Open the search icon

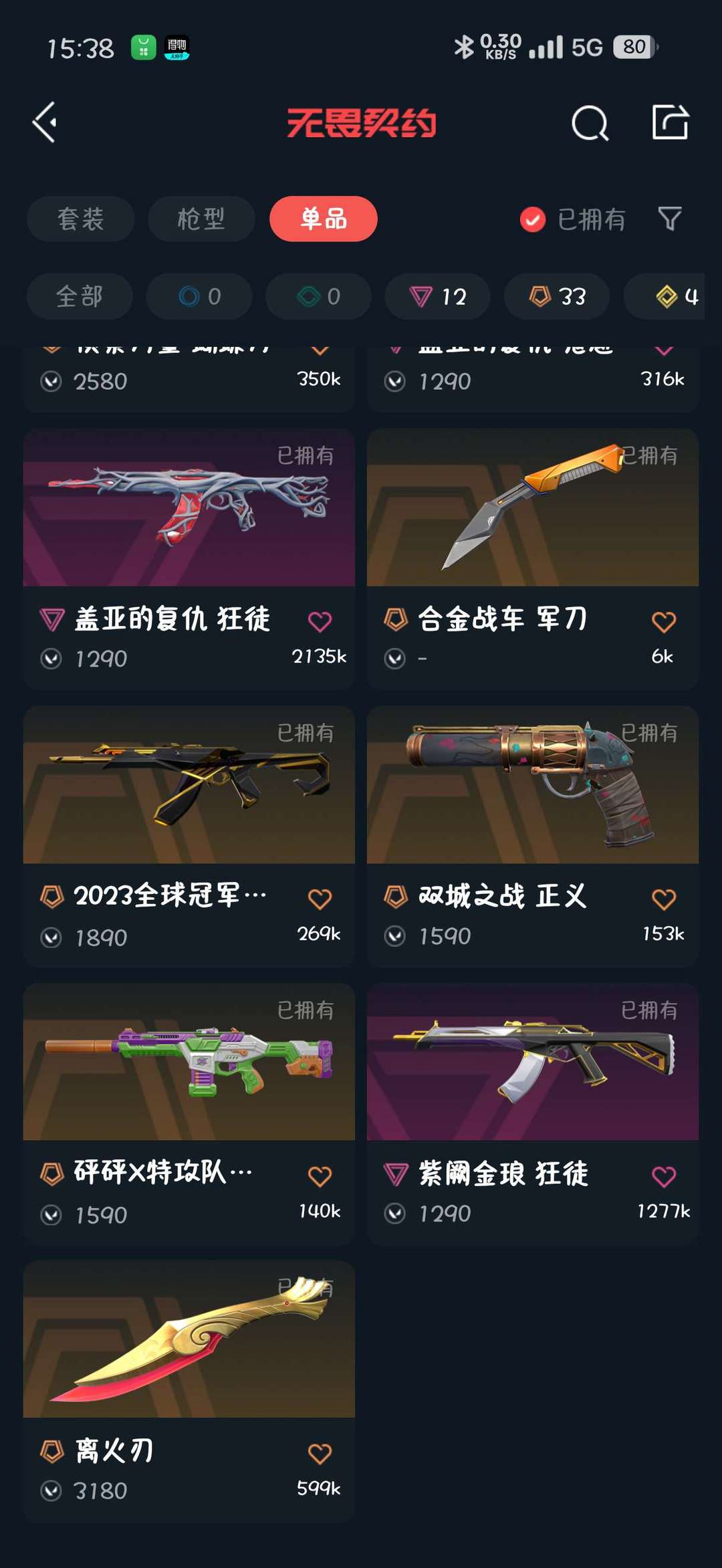click(x=590, y=123)
